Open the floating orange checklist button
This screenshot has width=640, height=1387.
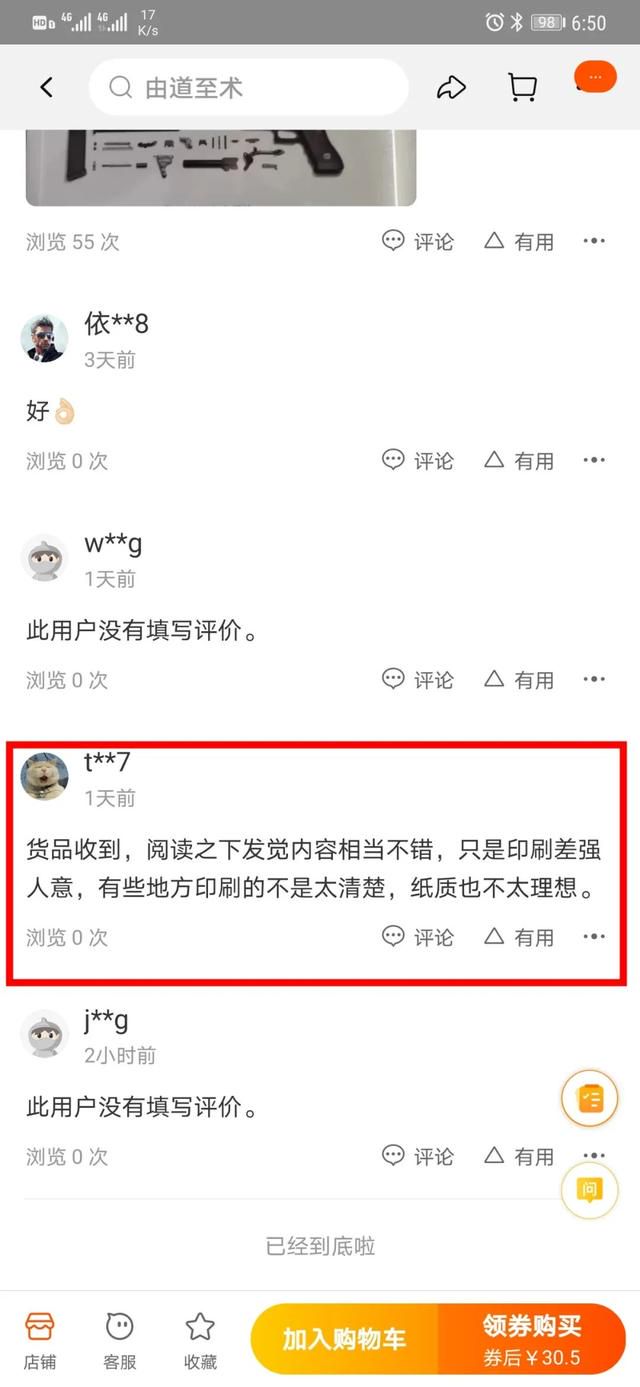[590, 1100]
